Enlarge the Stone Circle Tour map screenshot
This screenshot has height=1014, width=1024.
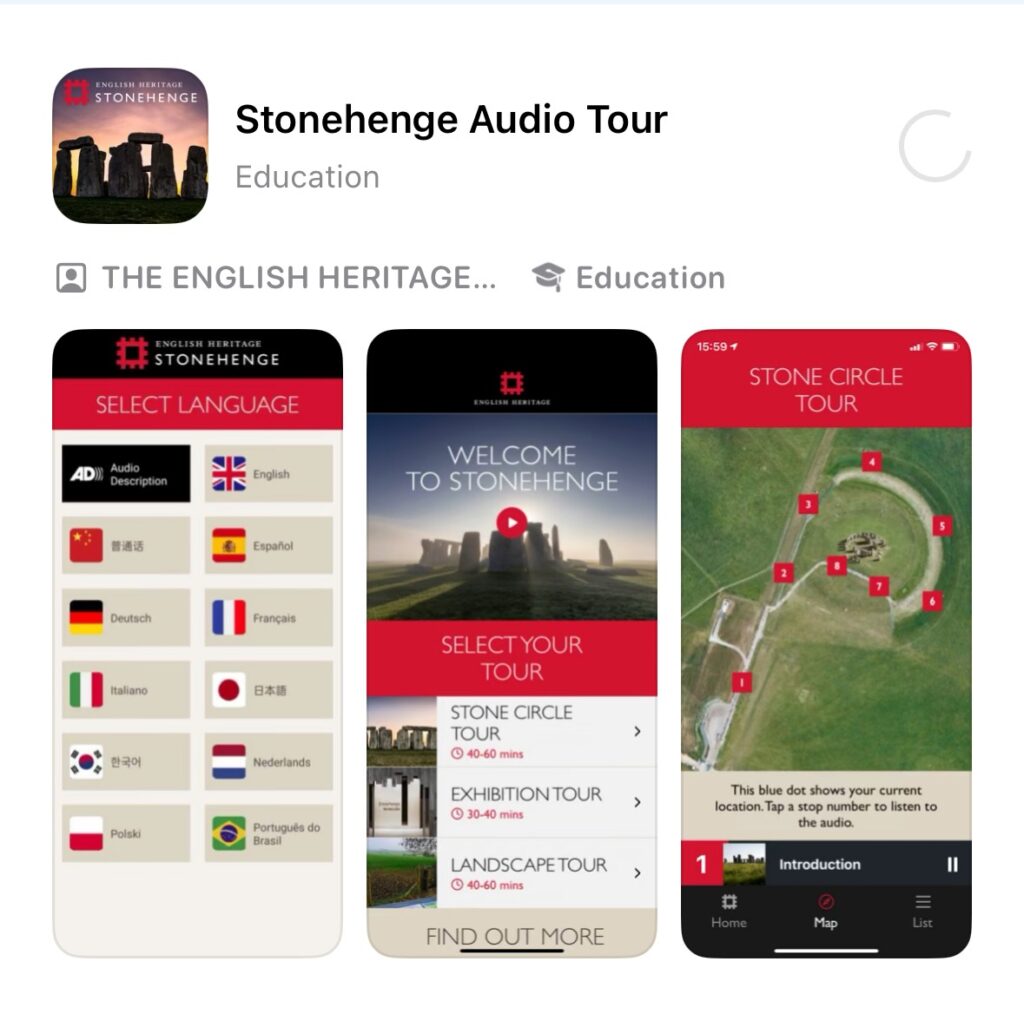click(825, 642)
